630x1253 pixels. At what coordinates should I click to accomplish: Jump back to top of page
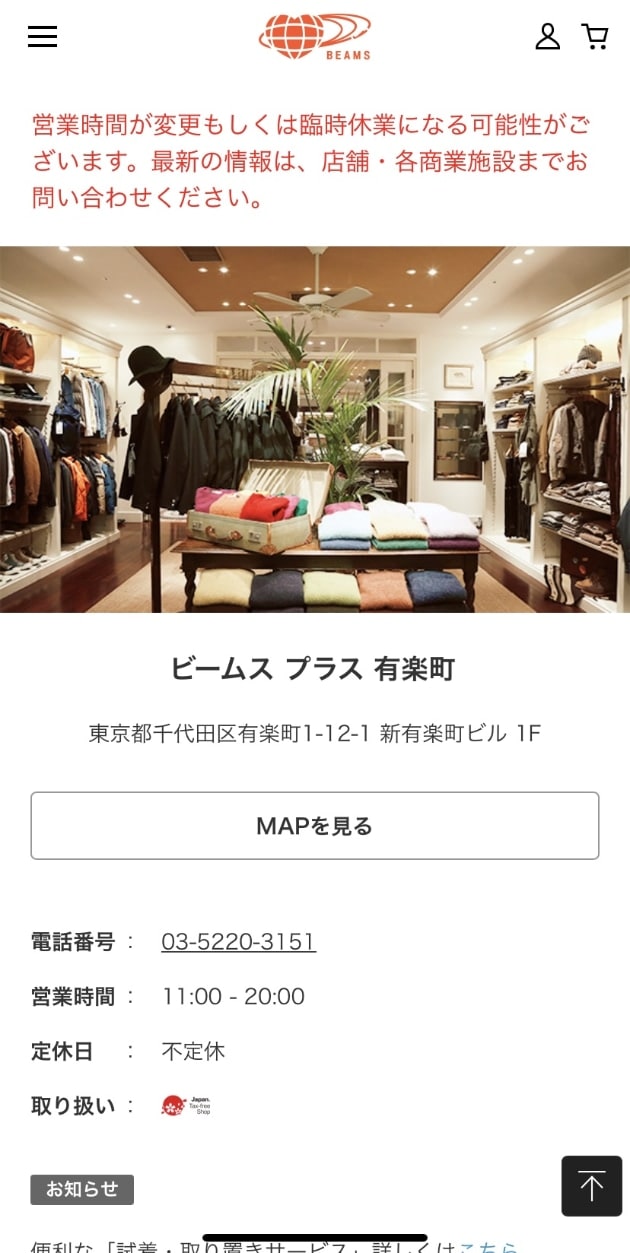[x=591, y=1186]
